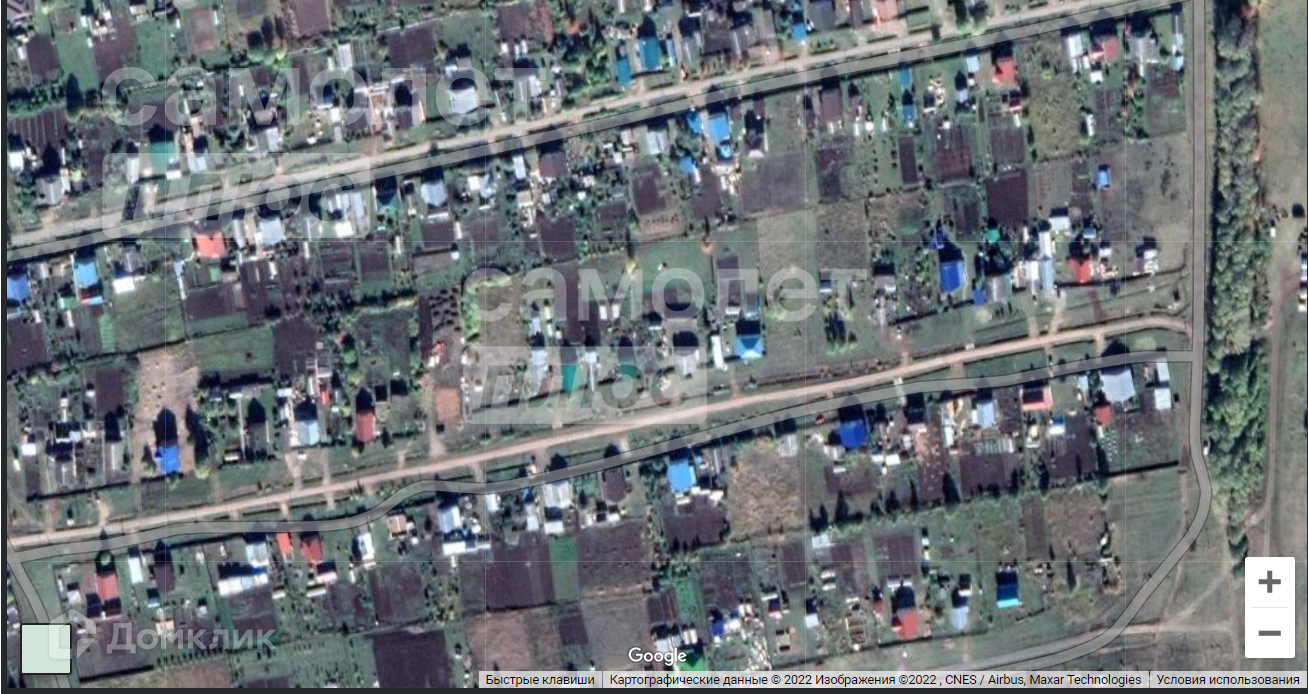The height and width of the screenshot is (694, 1308).
Task: Switch map layer via bottom-left thumbnail
Action: click(x=46, y=649)
